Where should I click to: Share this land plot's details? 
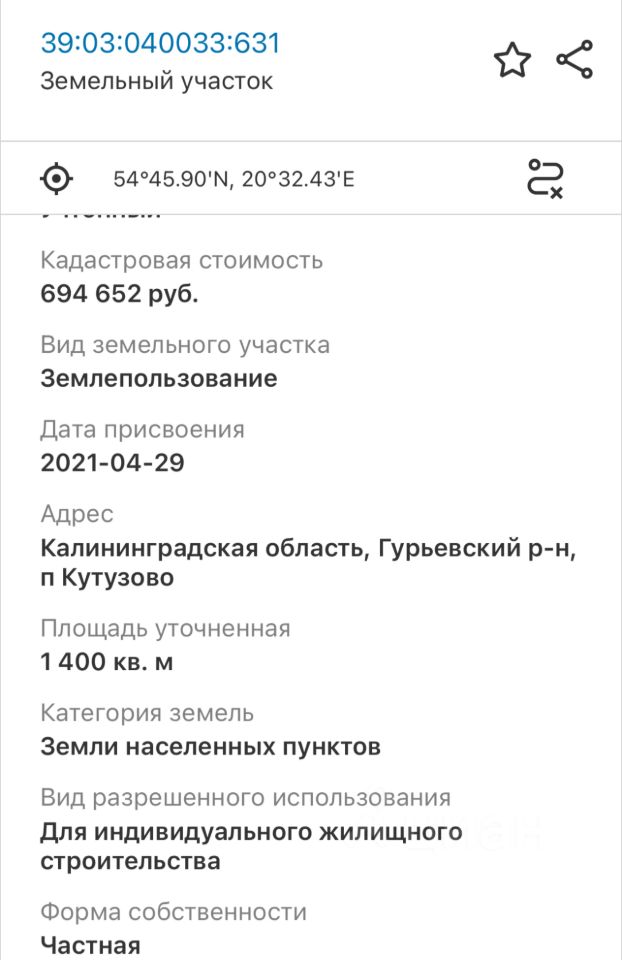(x=575, y=60)
